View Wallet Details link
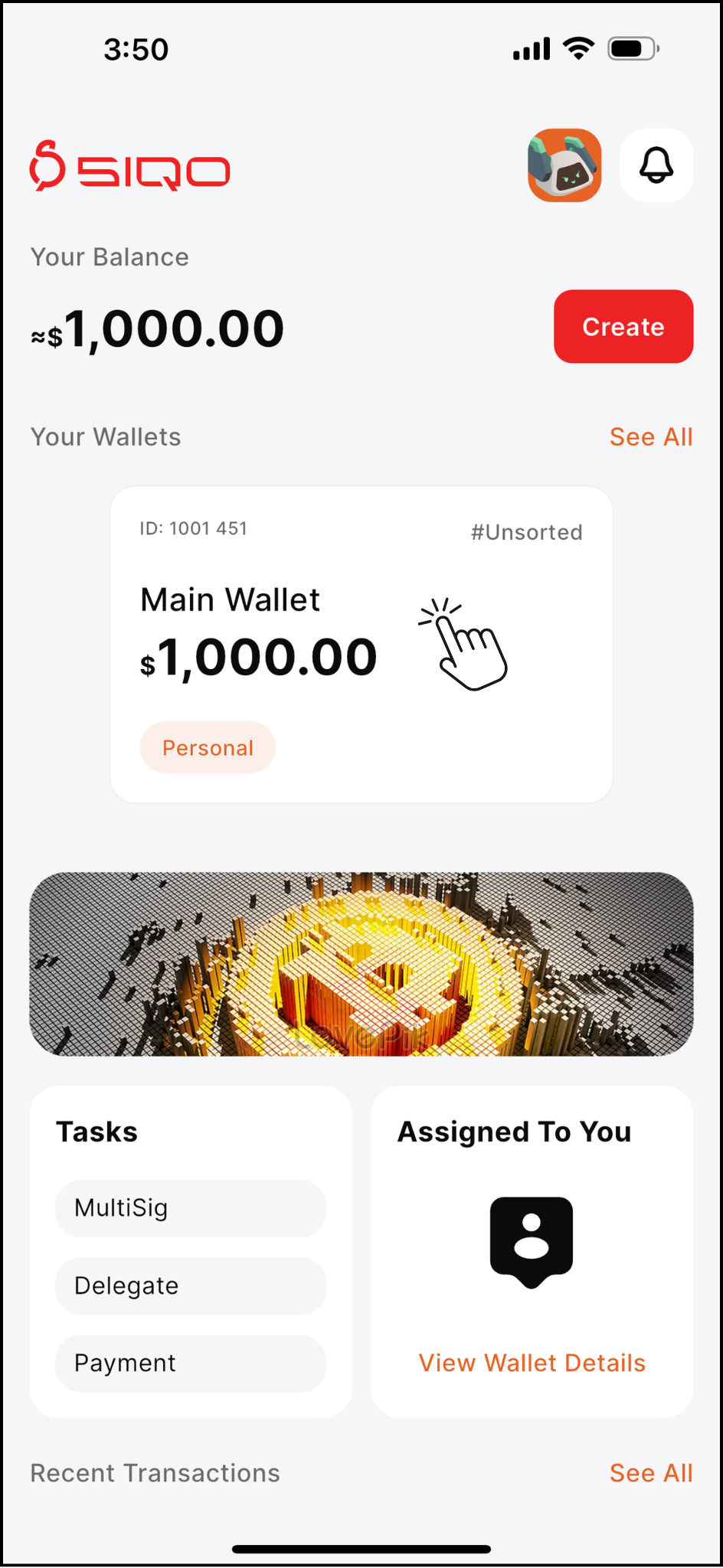Screen dimensions: 723x1568 click(x=532, y=1363)
